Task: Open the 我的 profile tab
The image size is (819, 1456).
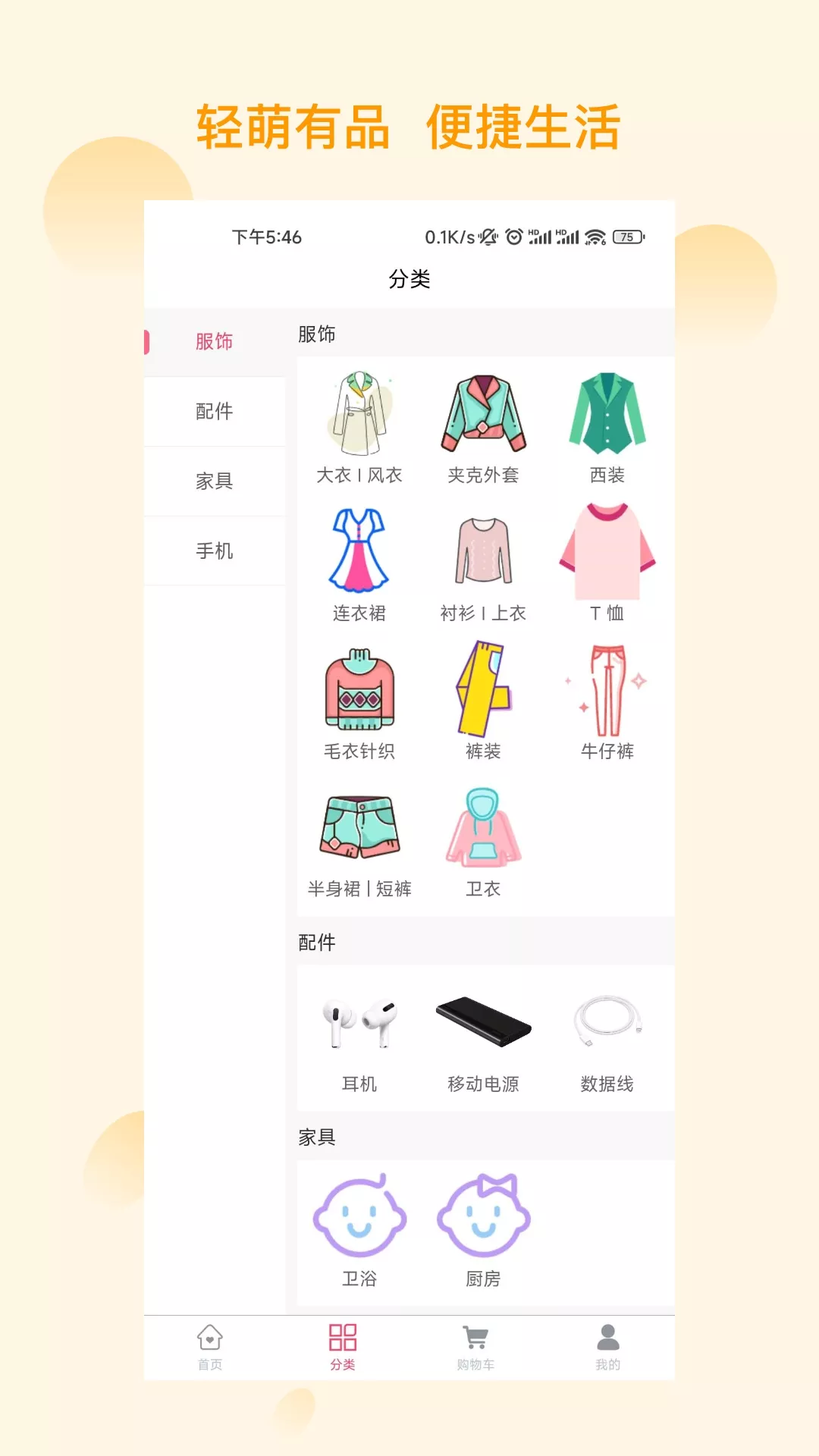Action: coord(606,1346)
